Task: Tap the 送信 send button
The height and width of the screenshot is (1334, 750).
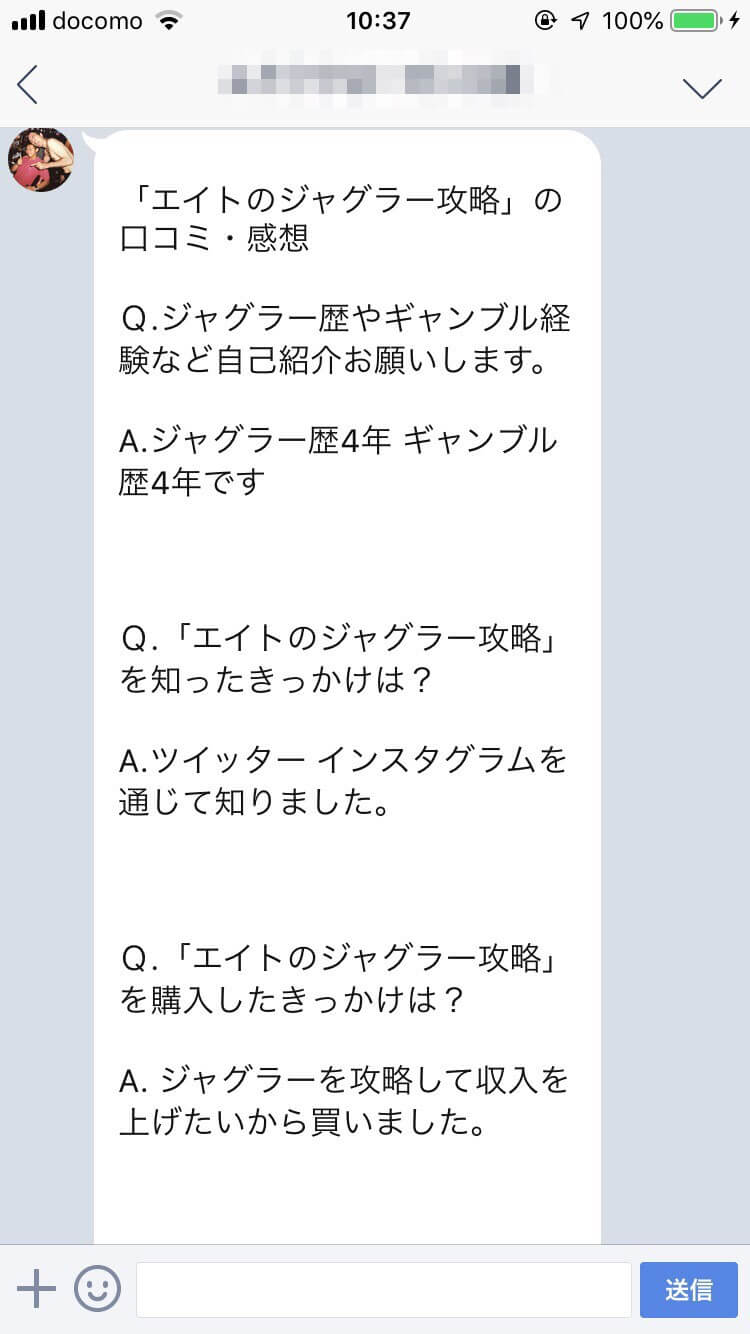Action: point(688,1289)
